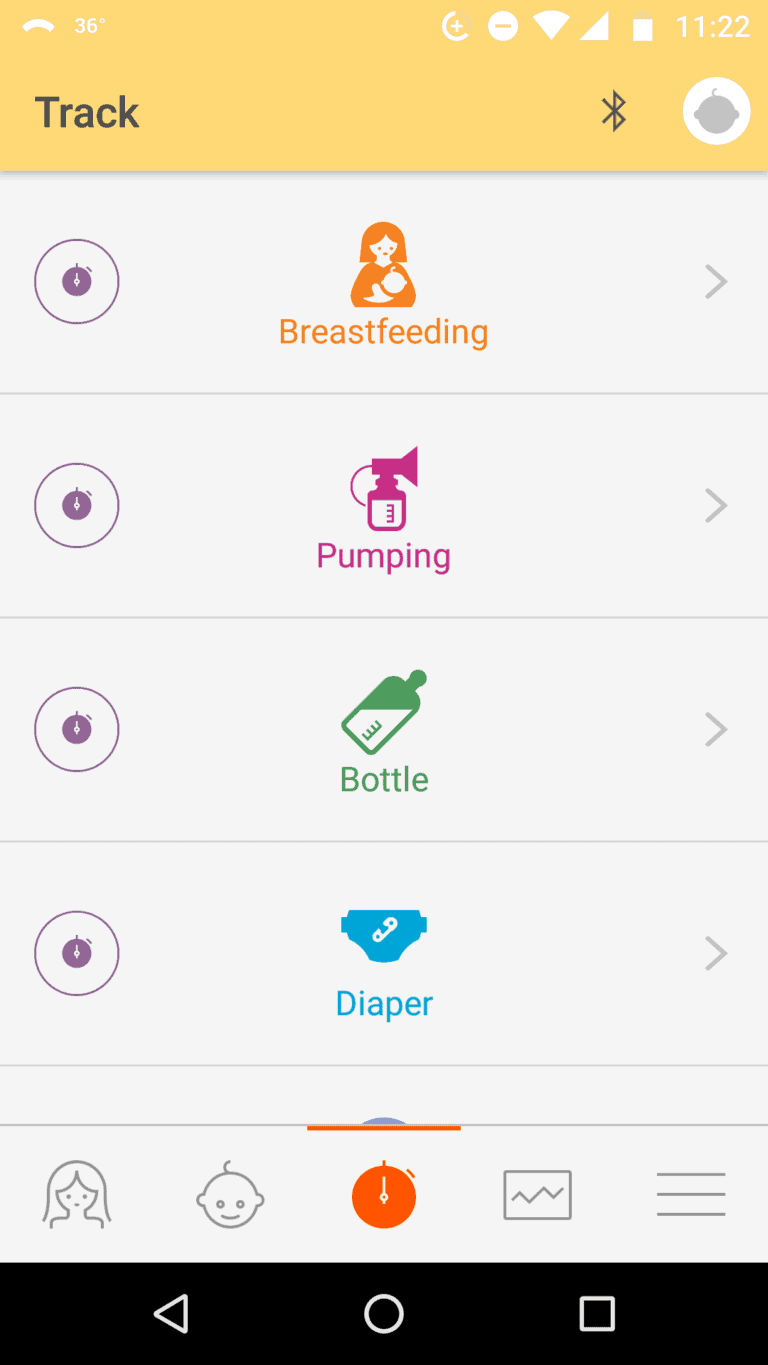Switch to the mother tab
This screenshot has height=1365, width=768.
coord(77,1194)
